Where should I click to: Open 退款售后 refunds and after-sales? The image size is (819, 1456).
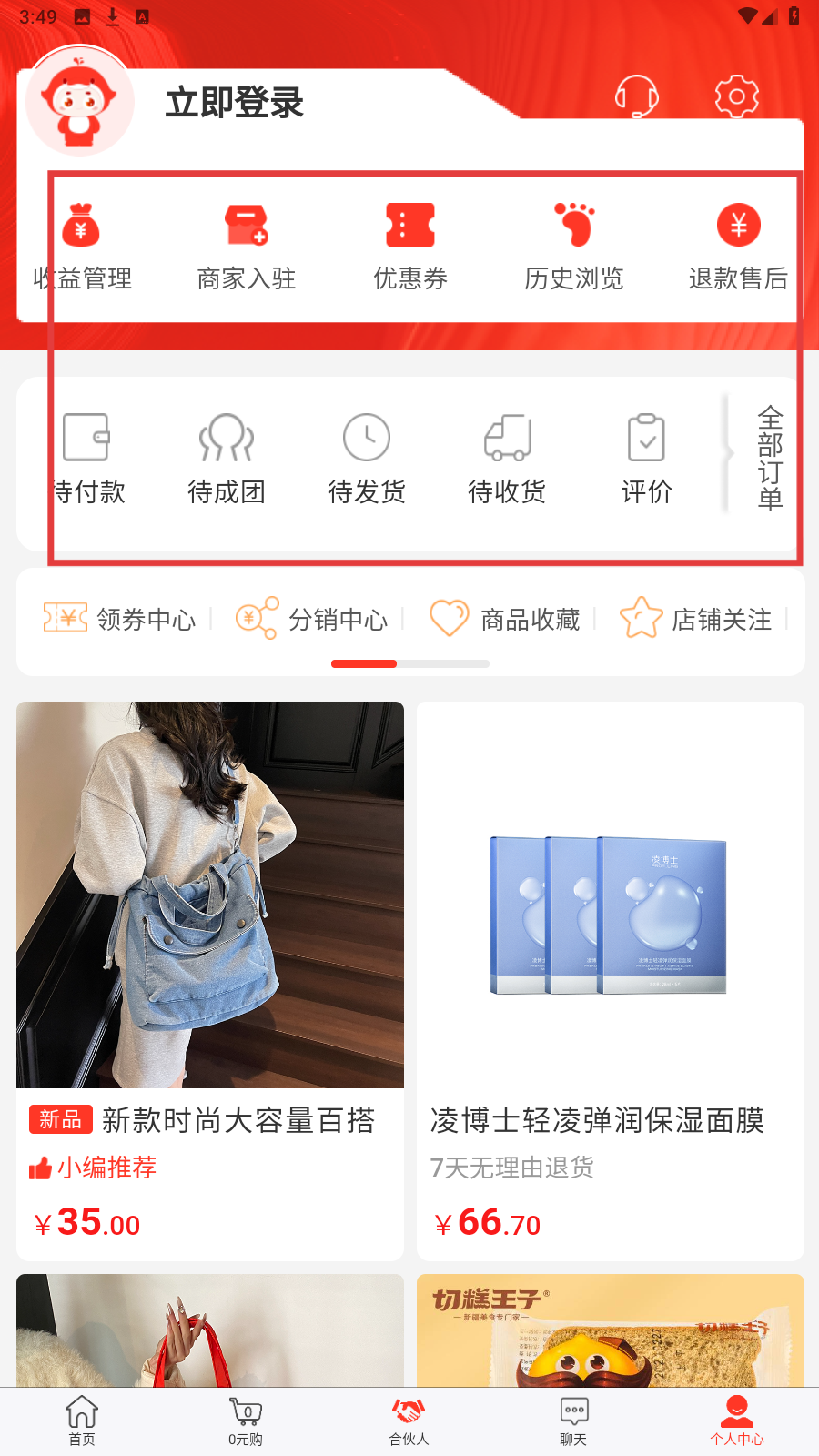tap(738, 248)
